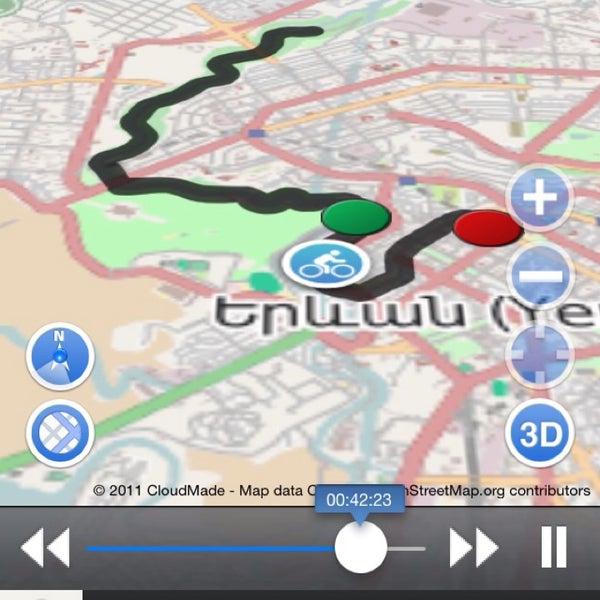This screenshot has height=600, width=600.
Task: Tap the green start marker
Action: (x=355, y=215)
